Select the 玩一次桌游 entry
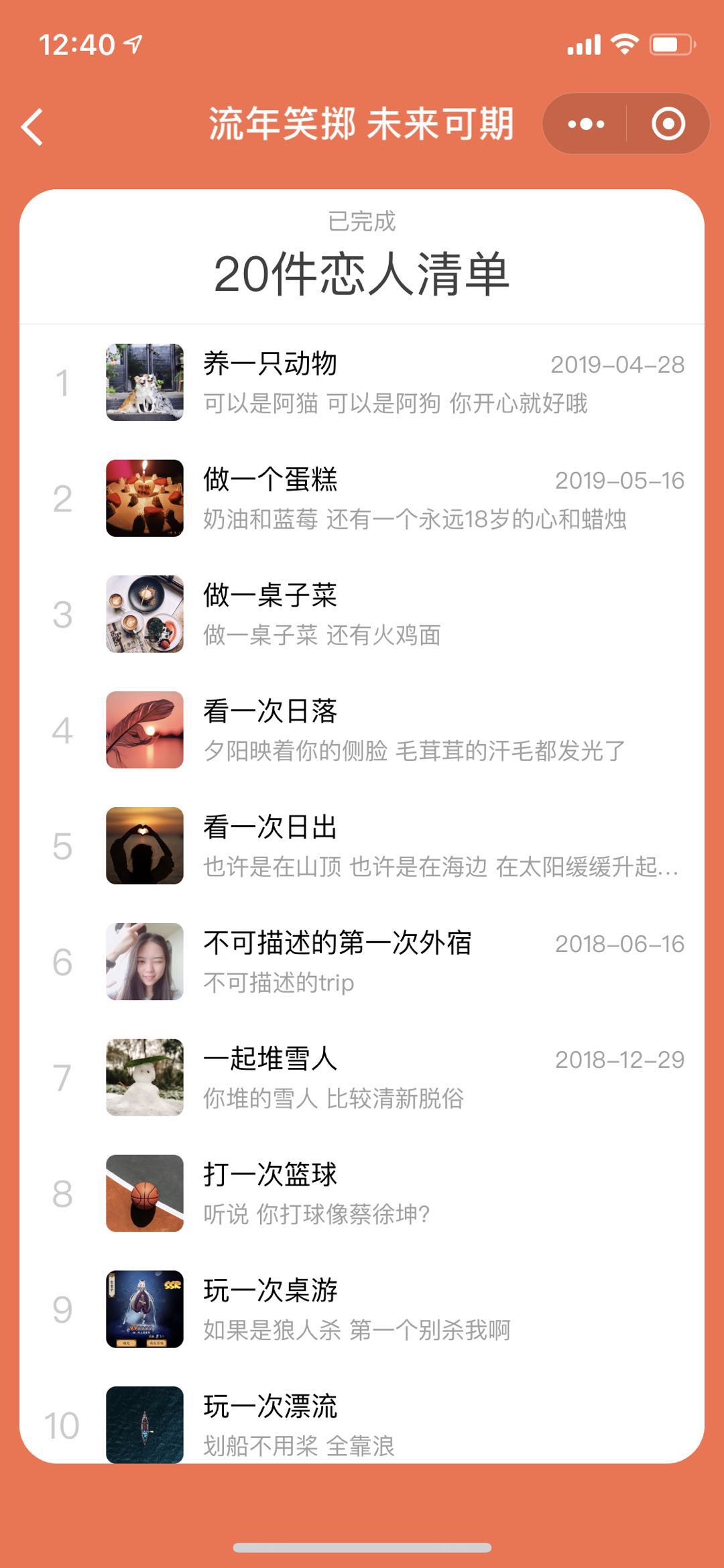 pyautogui.click(x=362, y=1309)
